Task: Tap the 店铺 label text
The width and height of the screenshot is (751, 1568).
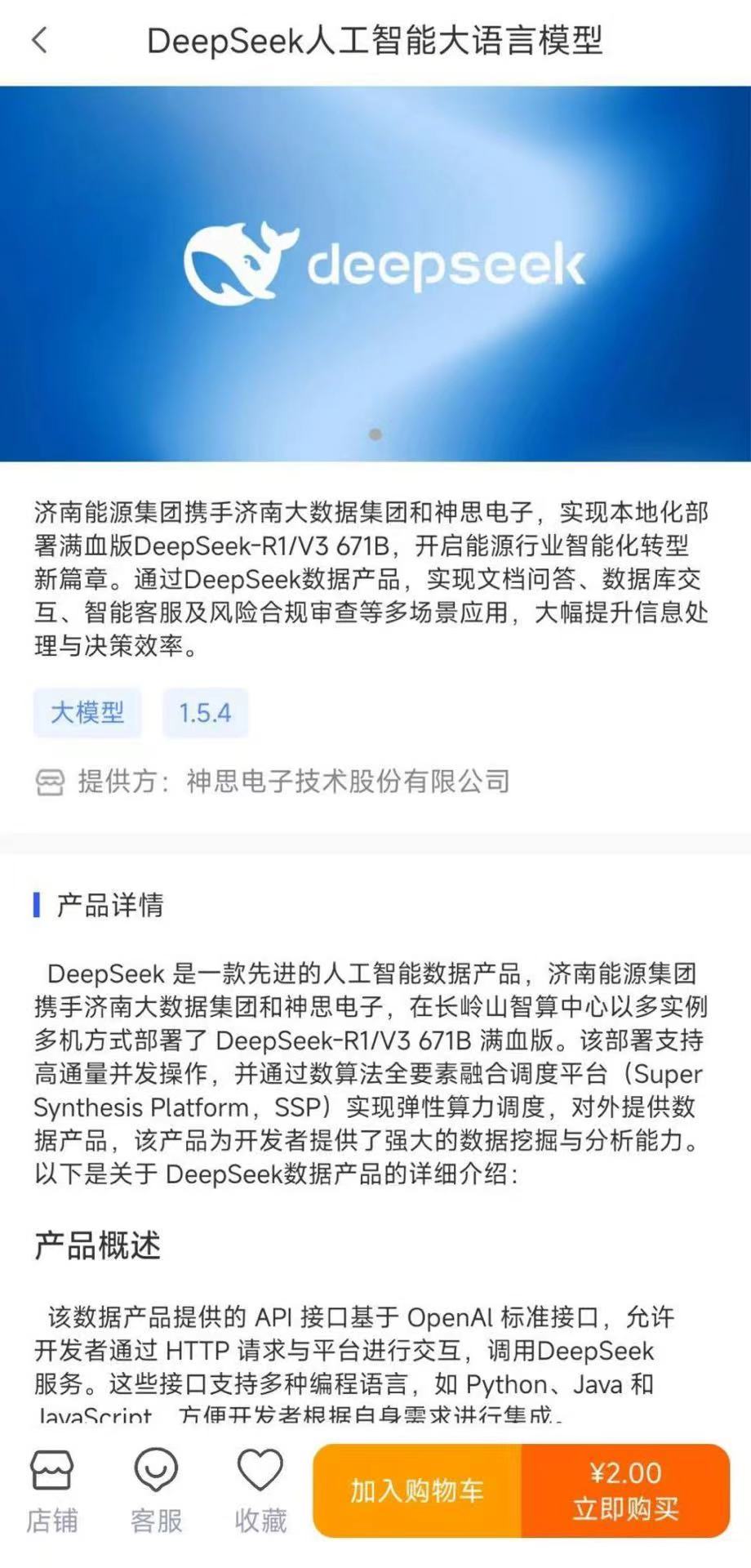Action: tap(51, 1521)
